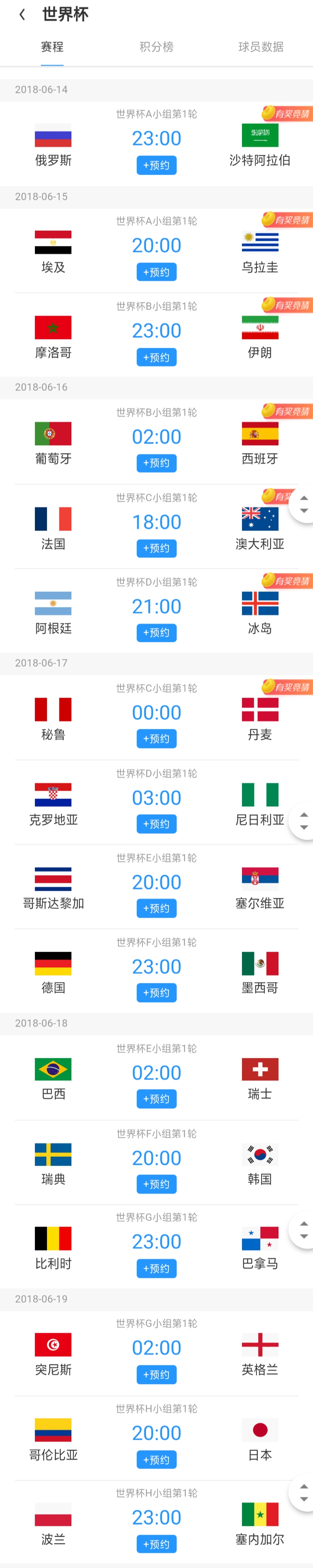313x1568 pixels.
Task: Reserve the 秘鲁 vs 丹麦 match
Action: 156,739
